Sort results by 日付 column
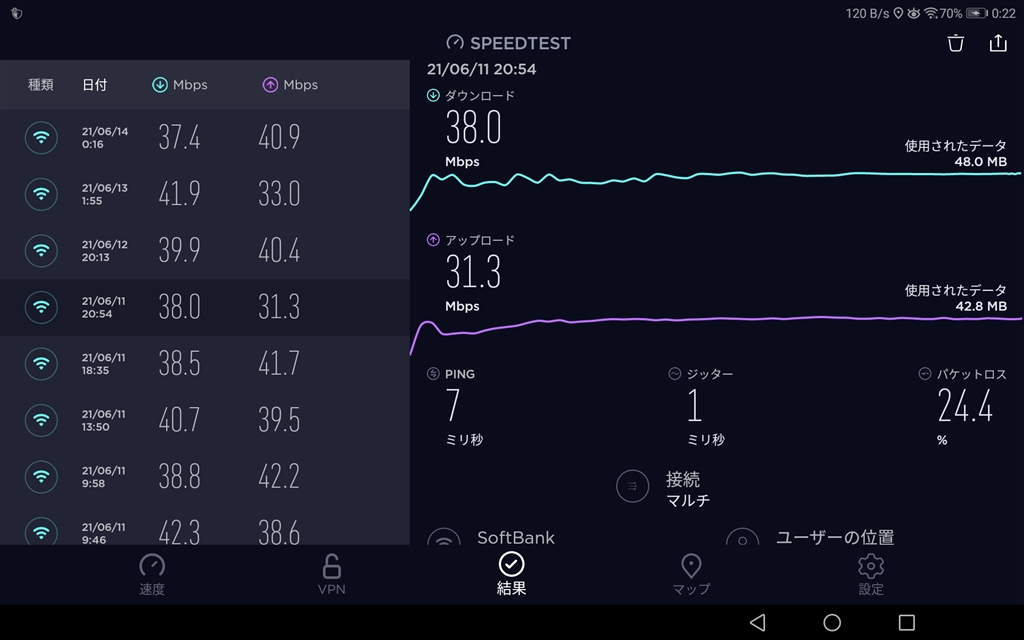 (x=94, y=85)
